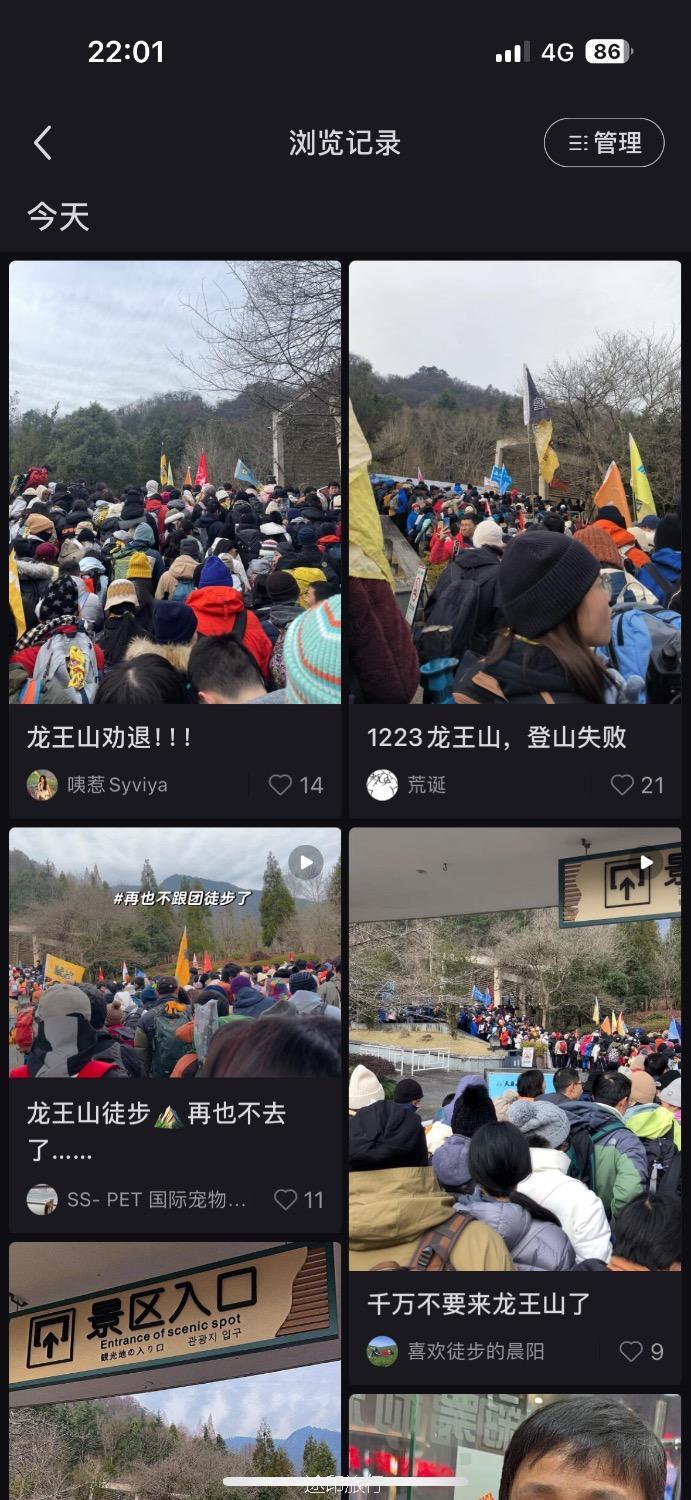Like the post by 咦惹Syviya
Image resolution: width=691 pixels, height=1500 pixels.
point(296,785)
